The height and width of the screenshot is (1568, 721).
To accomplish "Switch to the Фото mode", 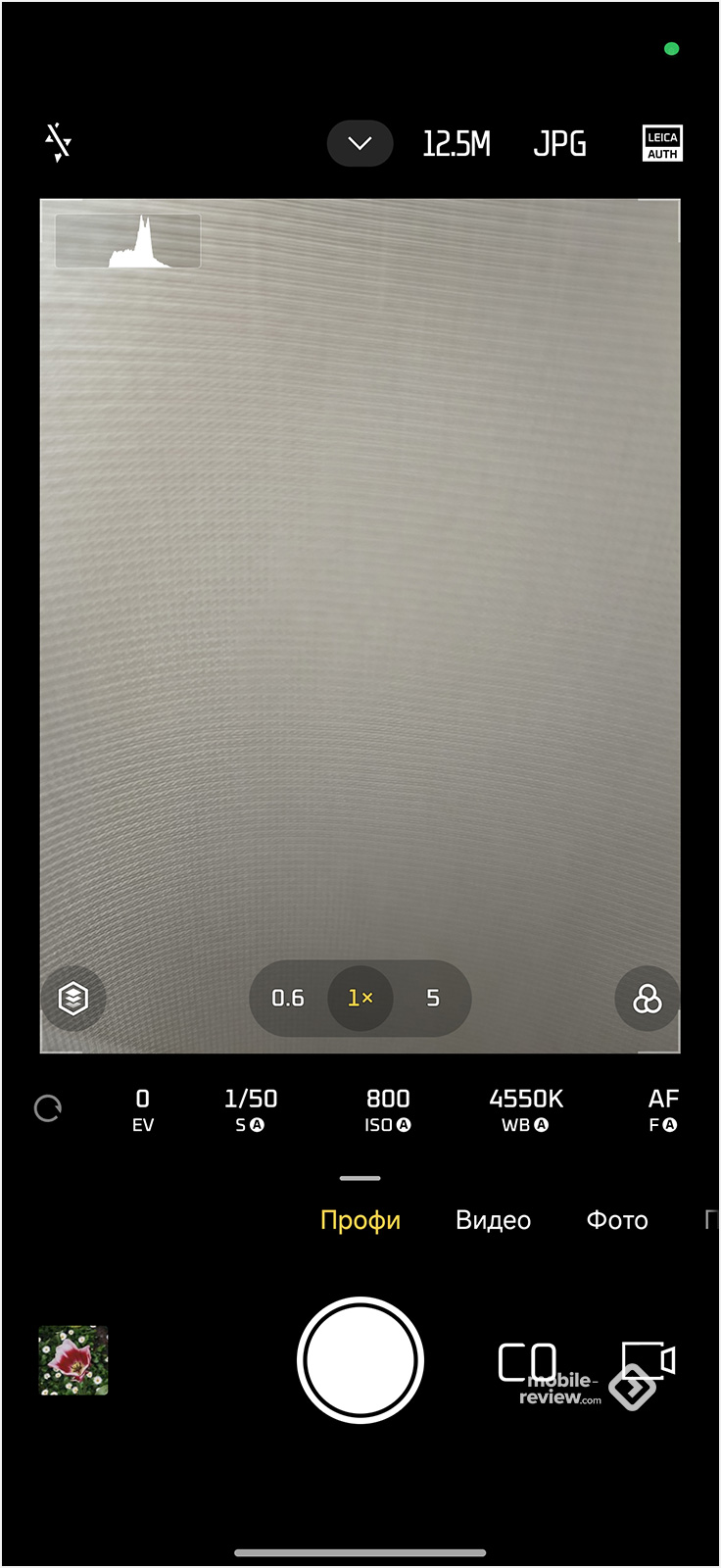I will tap(617, 1220).
